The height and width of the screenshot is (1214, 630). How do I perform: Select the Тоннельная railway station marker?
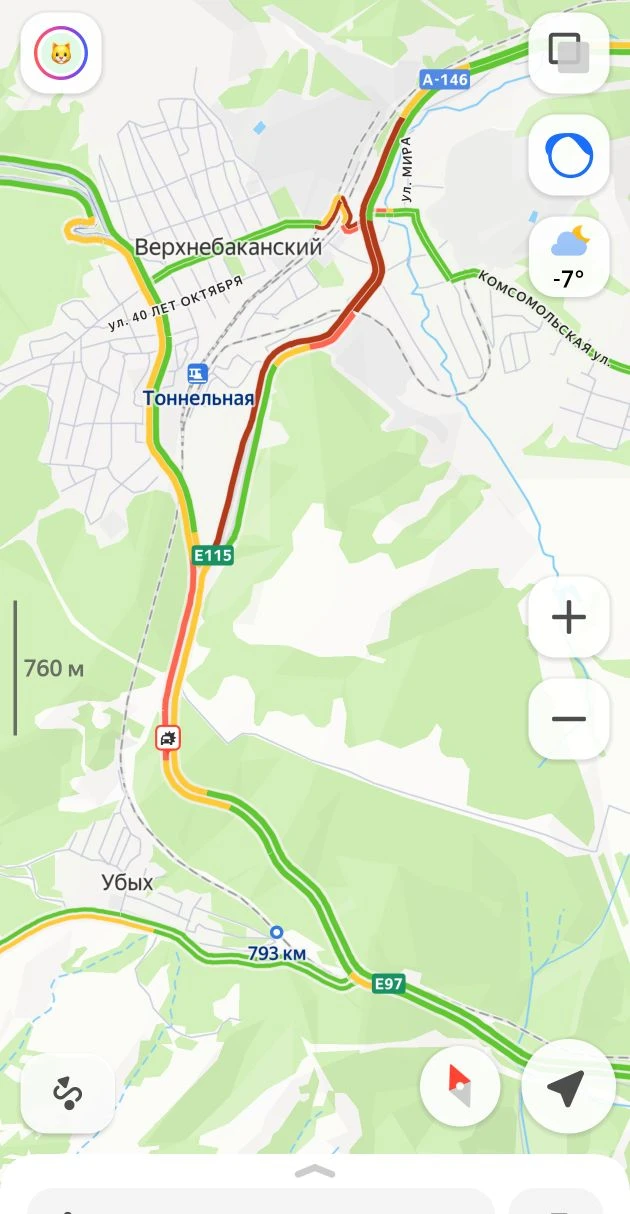point(198,374)
